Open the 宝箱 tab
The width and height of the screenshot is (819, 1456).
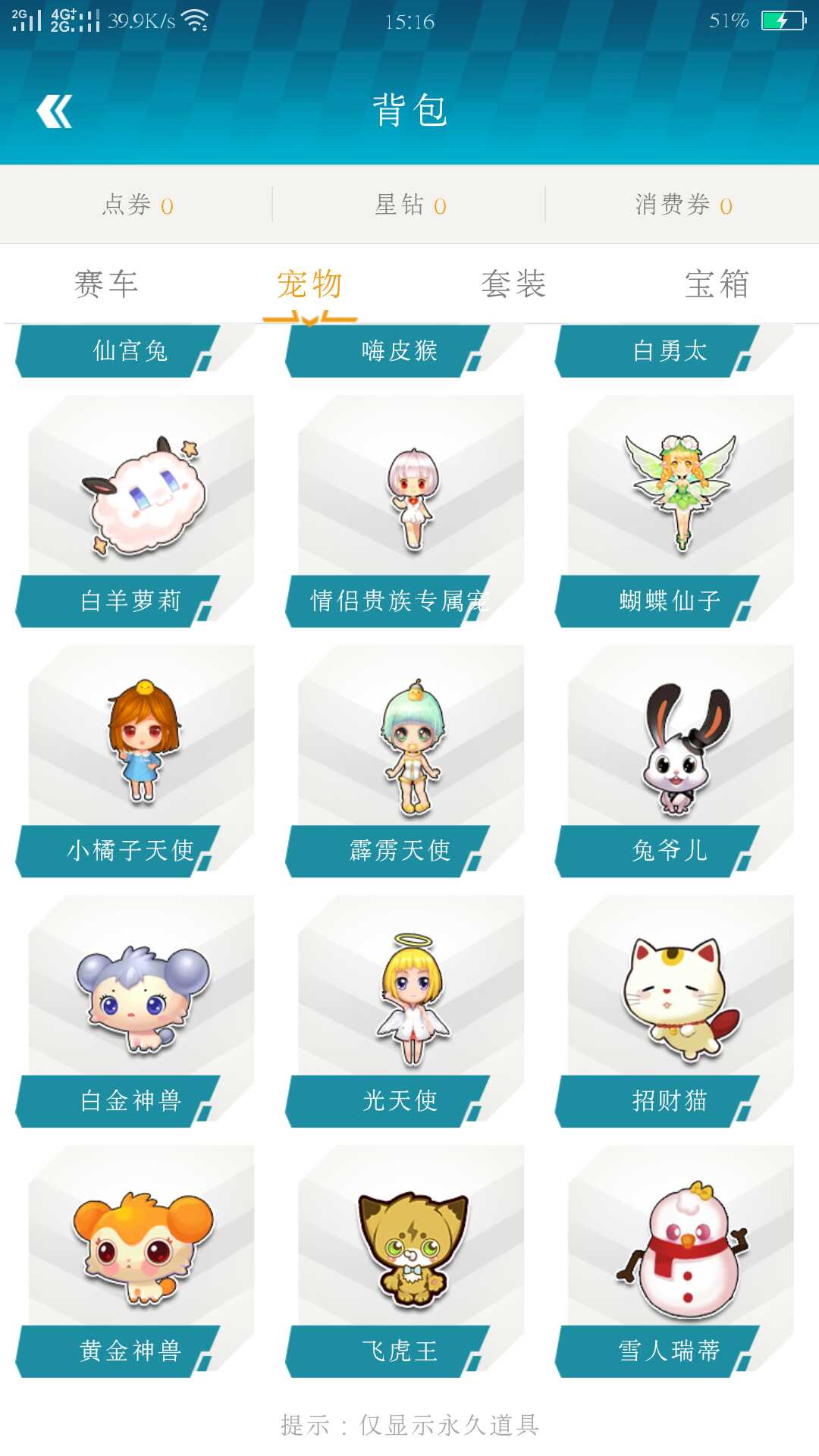717,284
